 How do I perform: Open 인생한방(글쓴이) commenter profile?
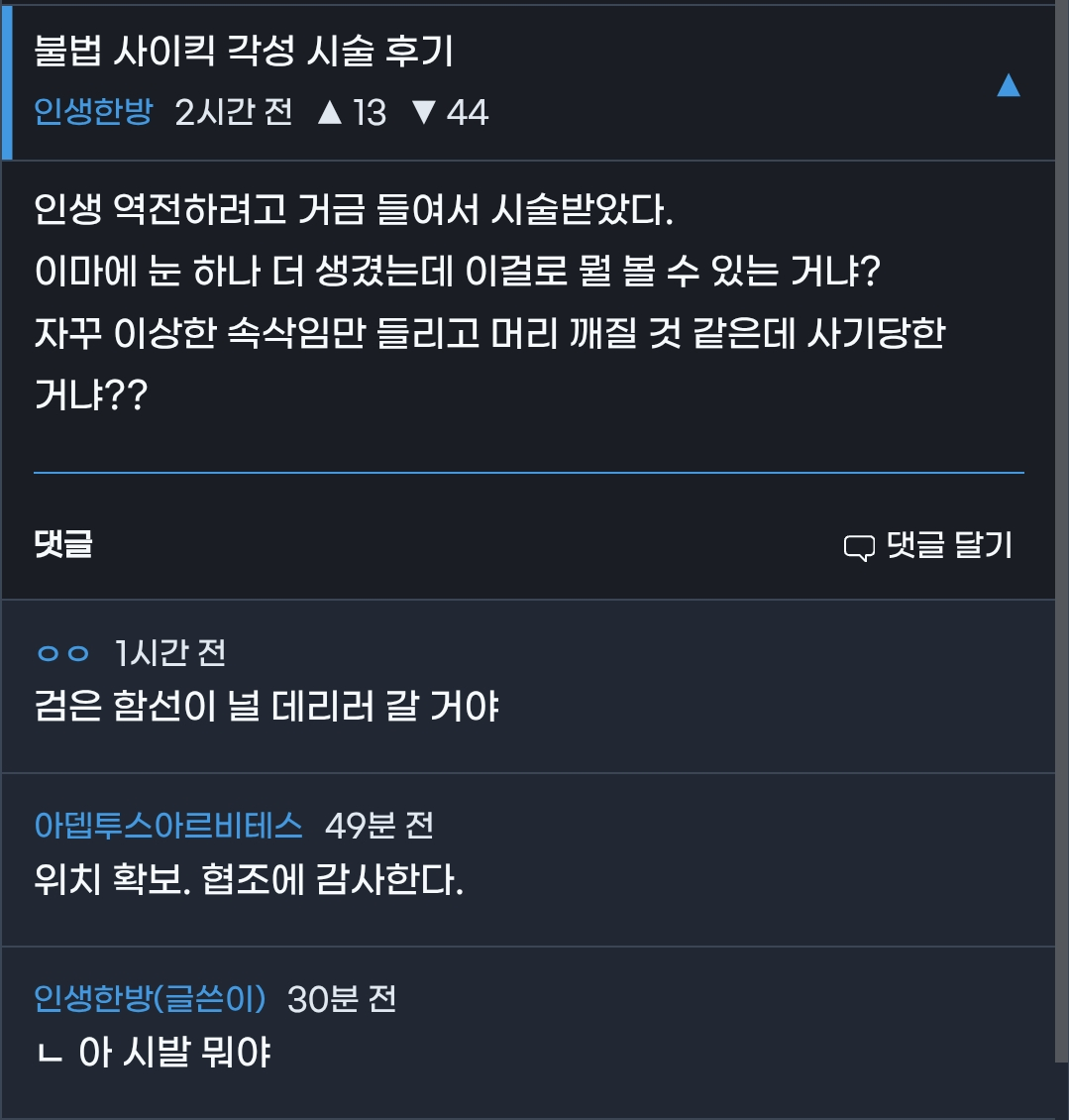click(150, 998)
